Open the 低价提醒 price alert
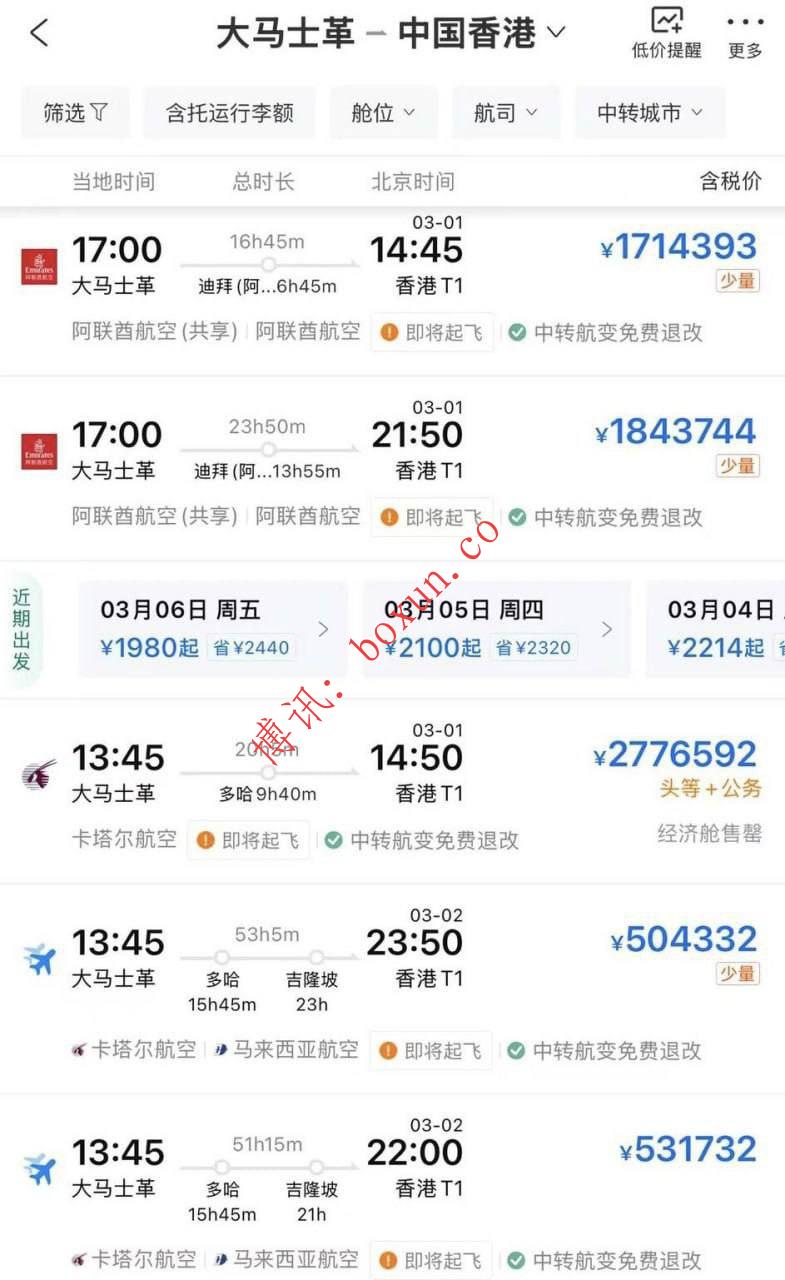 pos(666,33)
